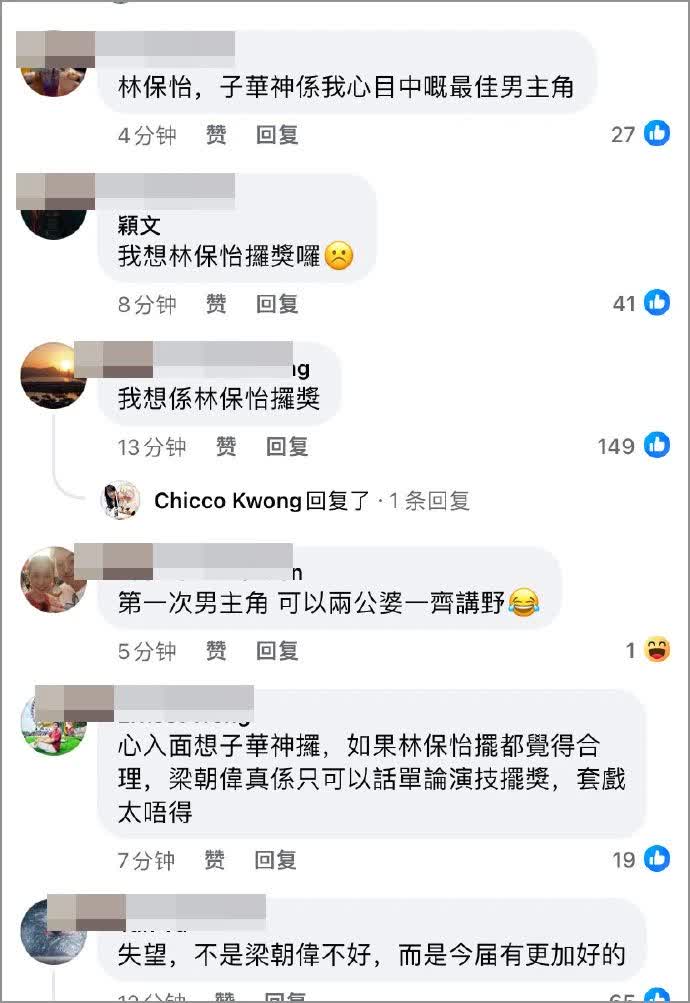Like the comment posted 4分钟 ago

216,135
